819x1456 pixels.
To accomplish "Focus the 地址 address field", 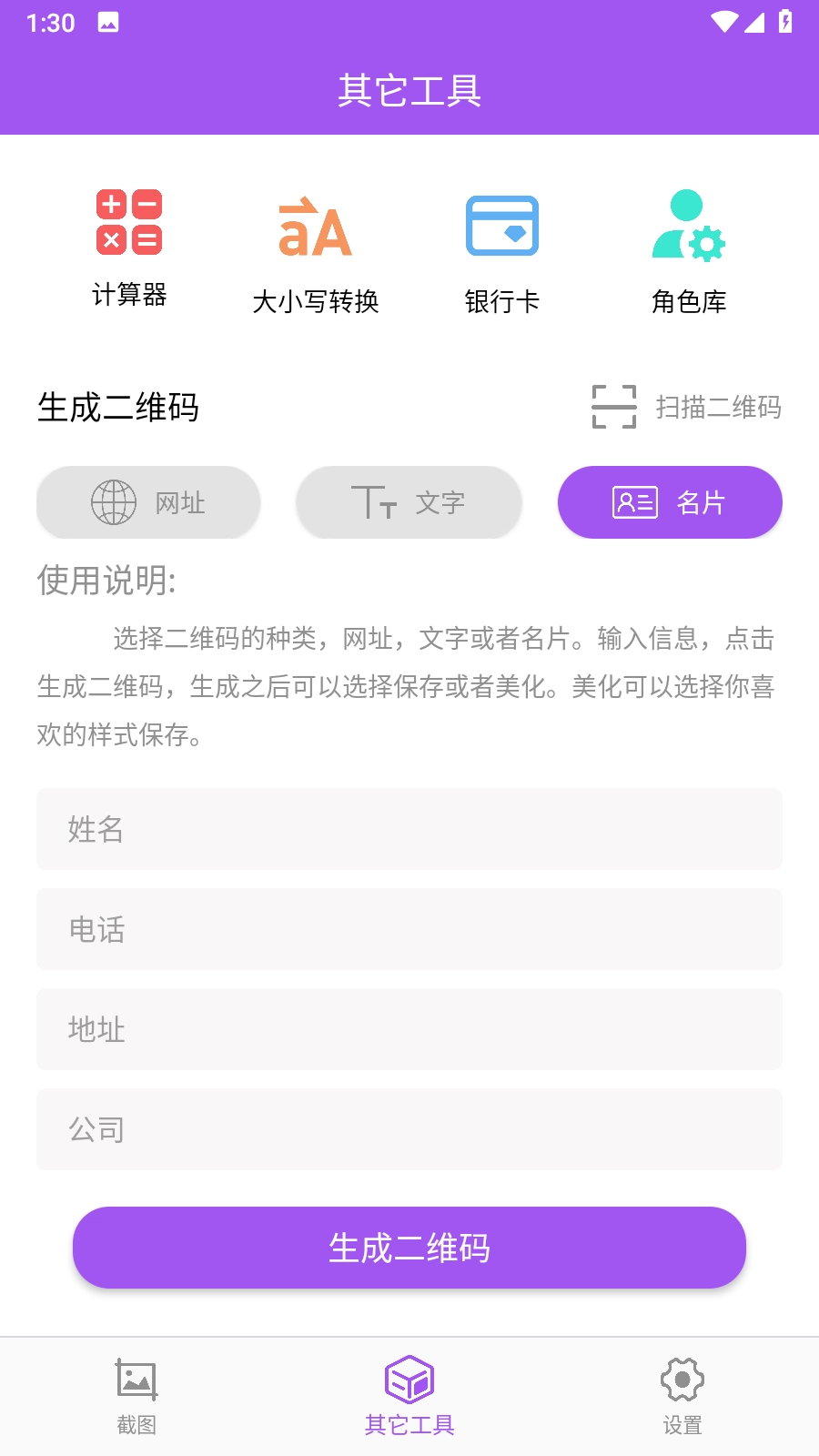I will coord(409,1029).
